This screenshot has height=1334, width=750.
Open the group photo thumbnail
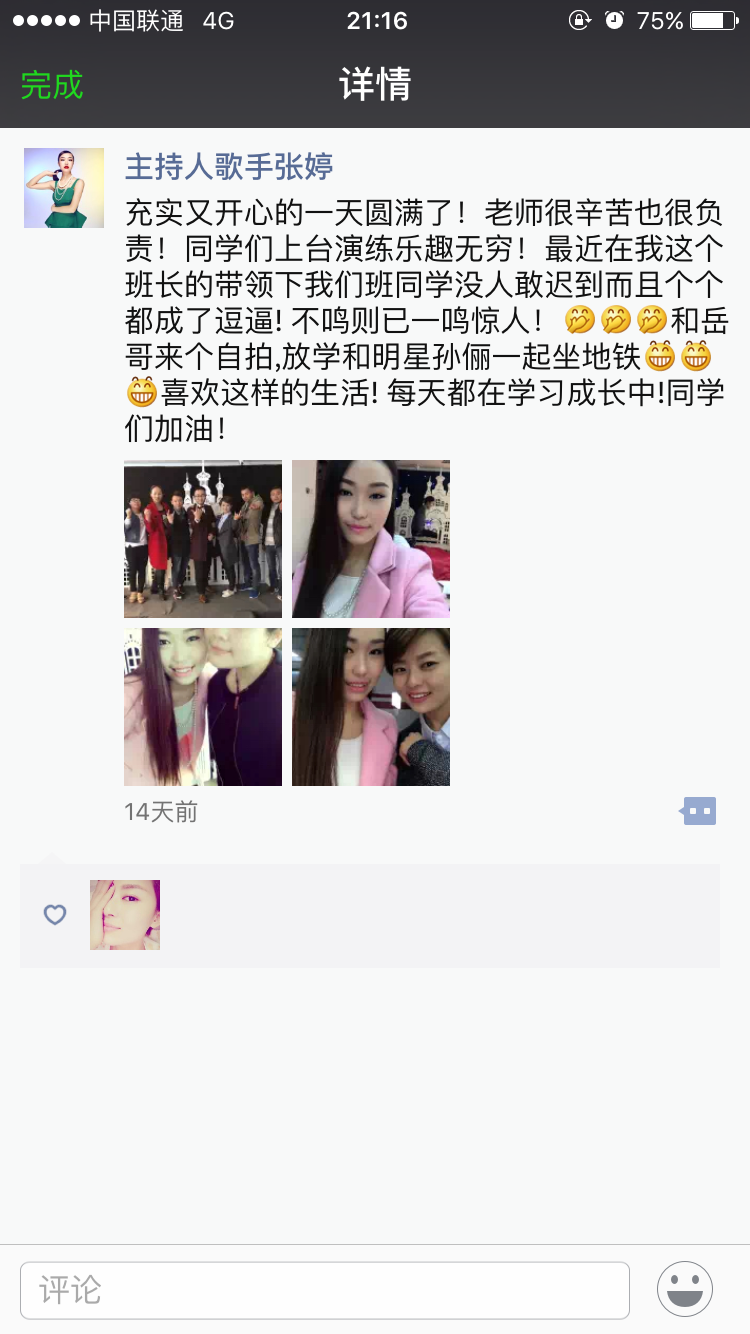click(203, 539)
